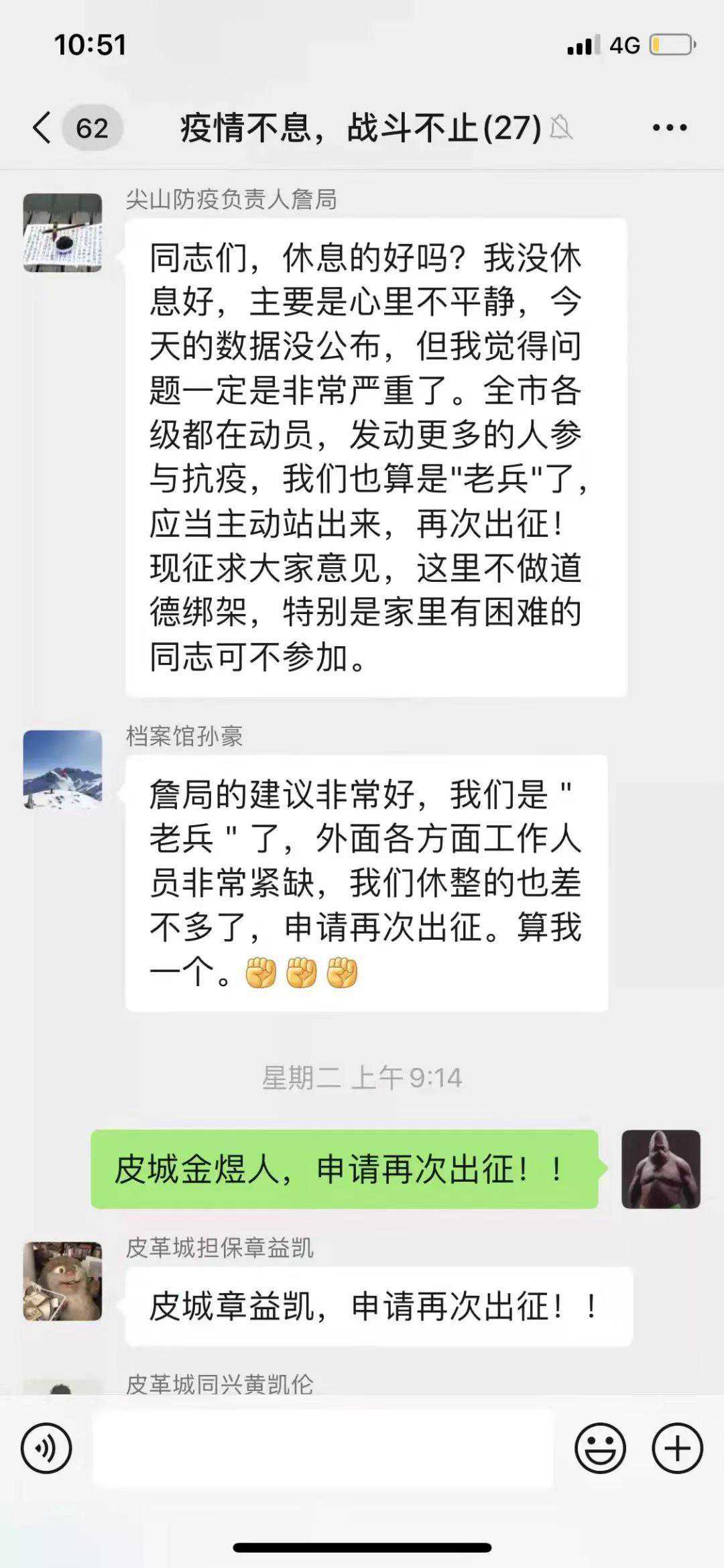Switch to voice message input
Screen dimensions: 724x1568
[46, 1449]
